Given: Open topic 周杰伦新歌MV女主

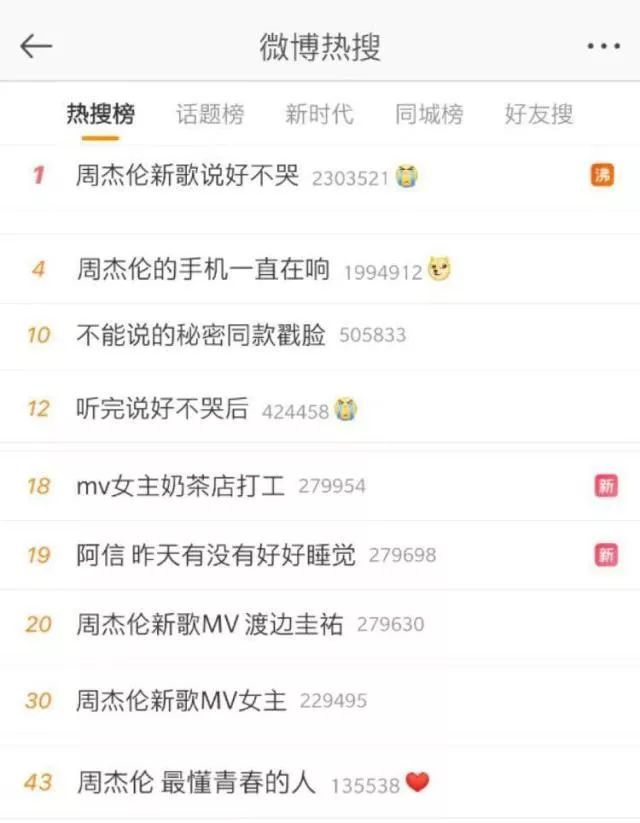Looking at the screenshot, I should 181,701.
